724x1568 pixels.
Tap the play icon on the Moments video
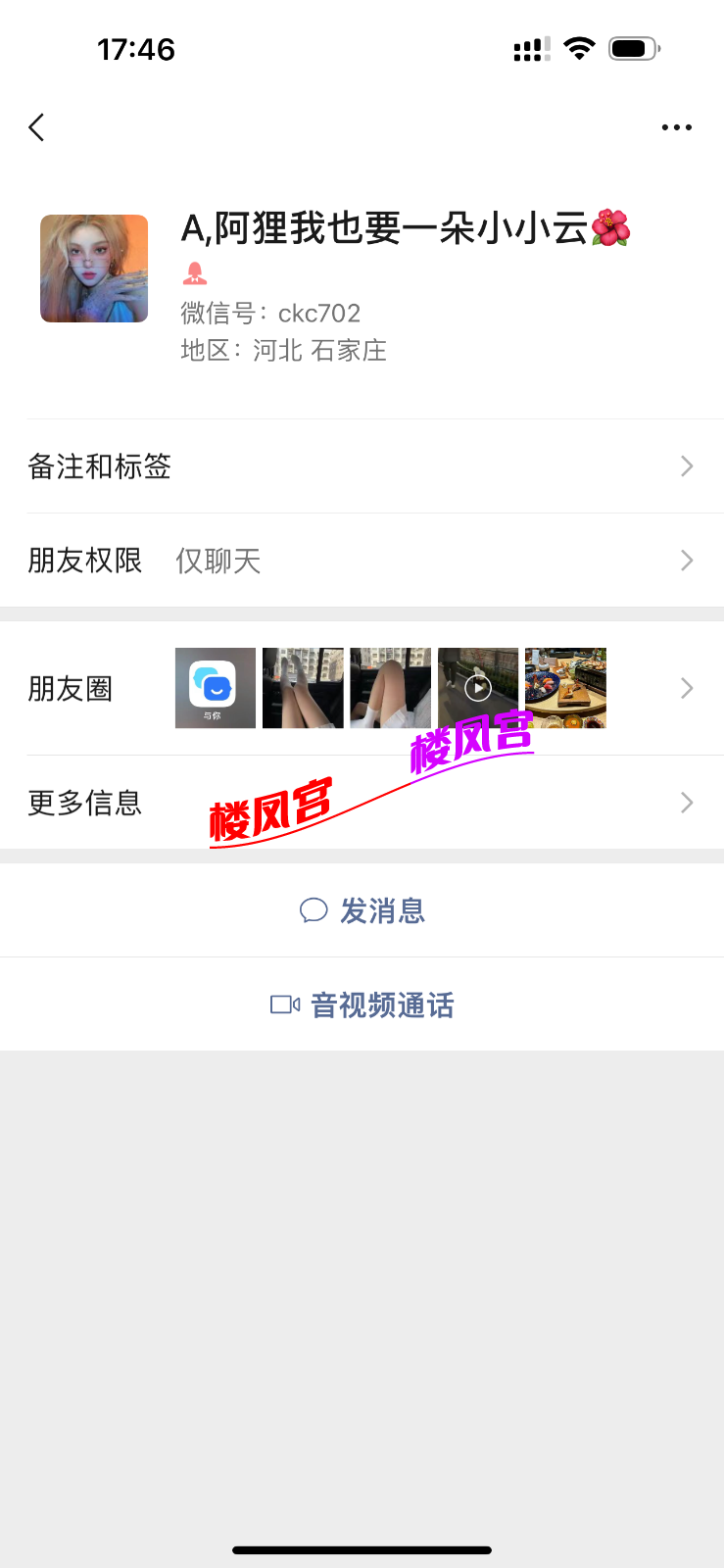(477, 687)
